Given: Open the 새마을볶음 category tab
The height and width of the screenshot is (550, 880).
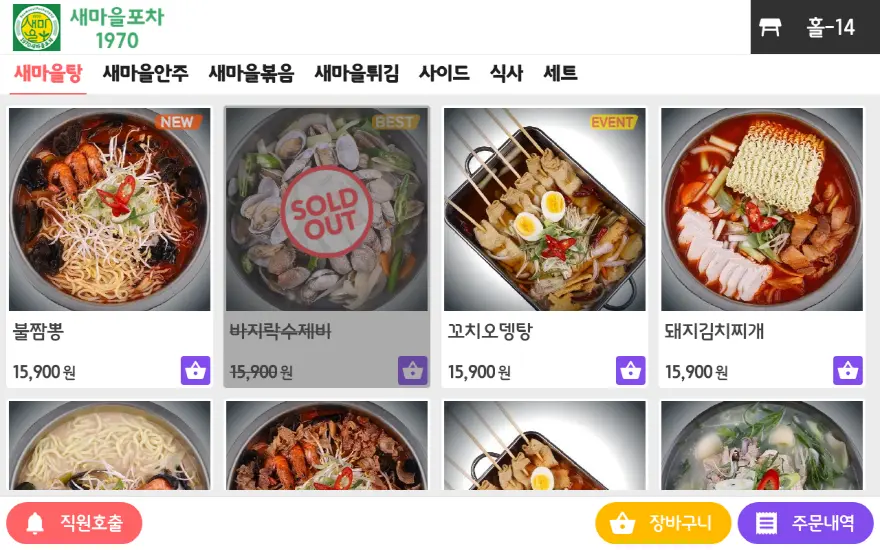Looking at the screenshot, I should [x=251, y=73].
